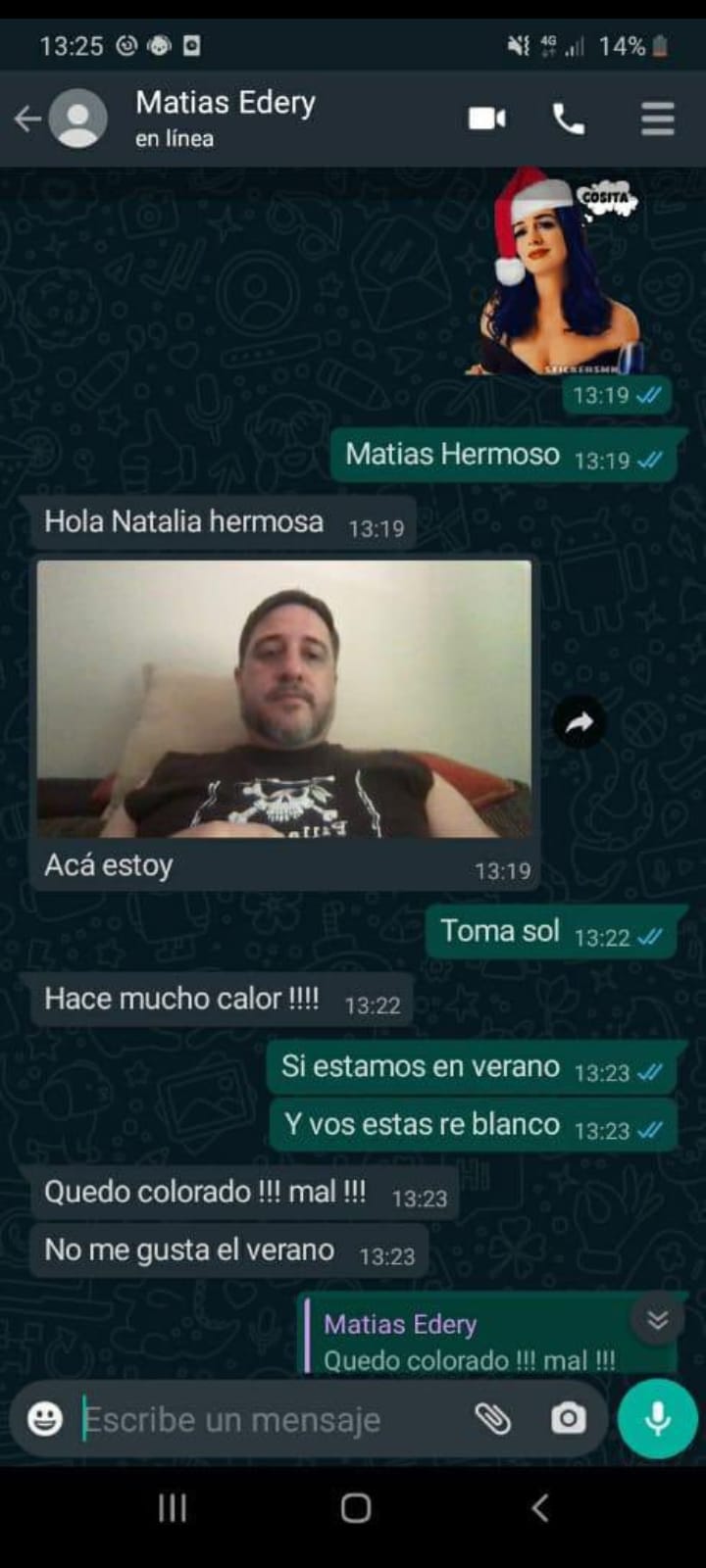Screen dimensions: 706x1568
Task: Attach a file with the paperclip
Action: 493,1418
